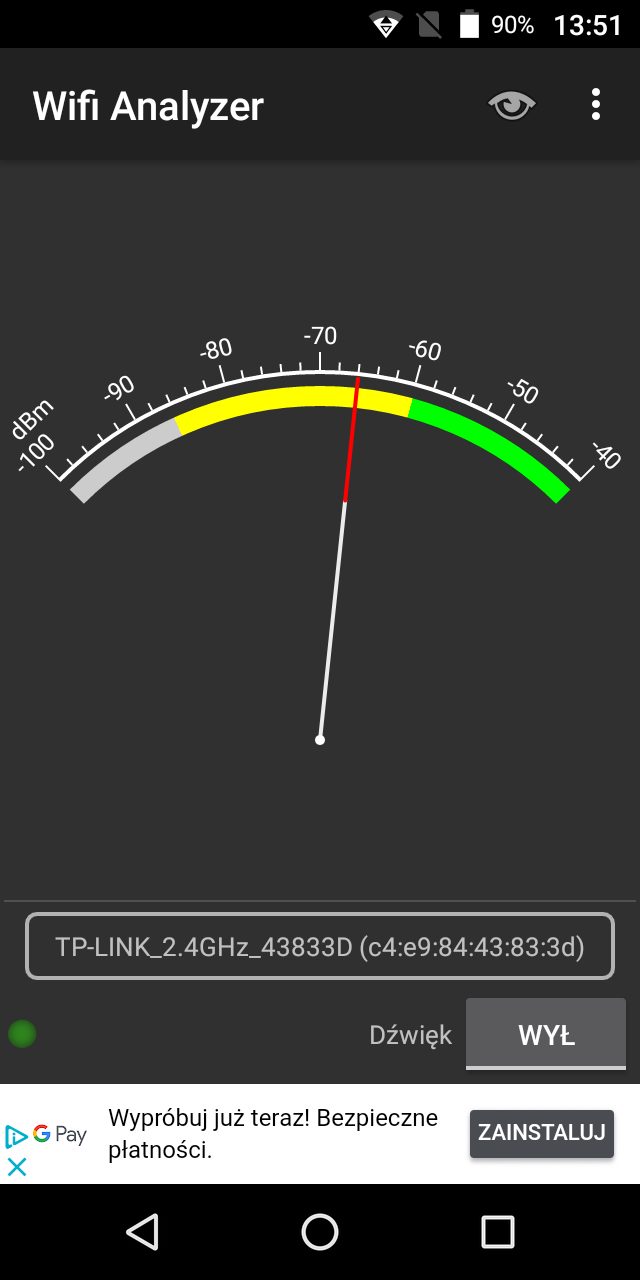Image resolution: width=640 pixels, height=1280 pixels.
Task: Open recent apps from the navigation bar
Action: pos(497,1232)
